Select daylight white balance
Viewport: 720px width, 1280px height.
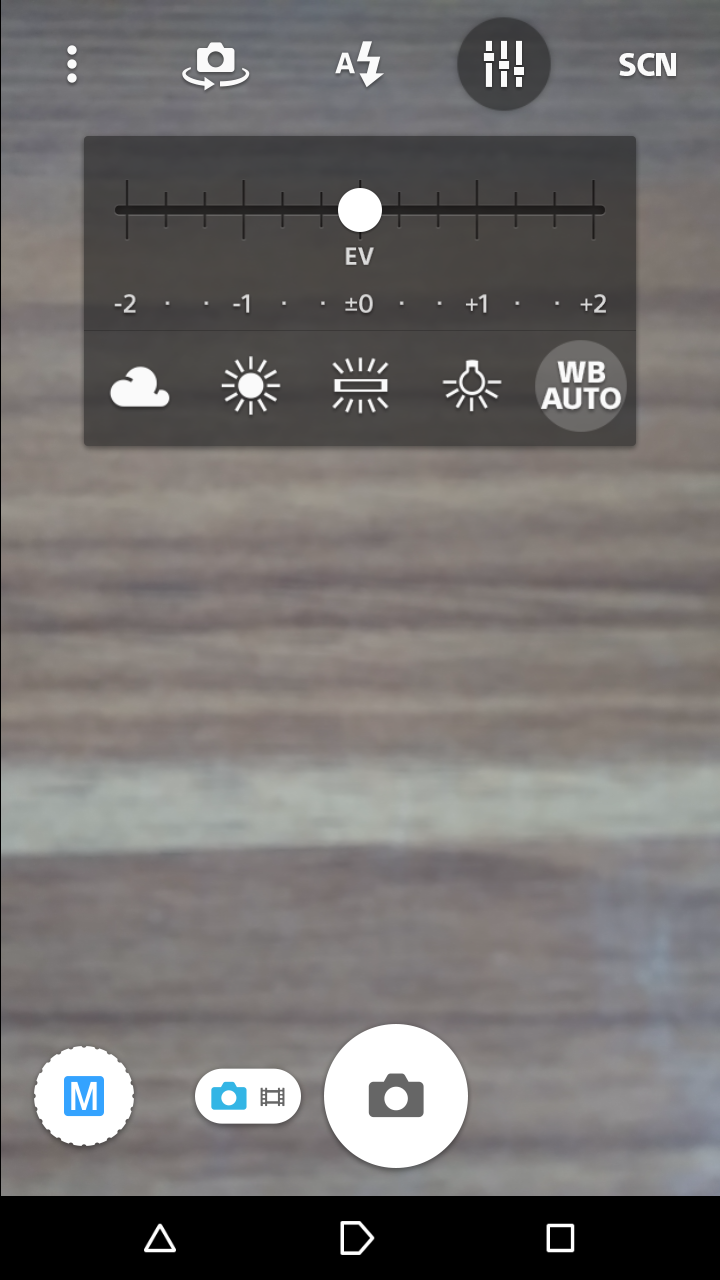coord(250,386)
